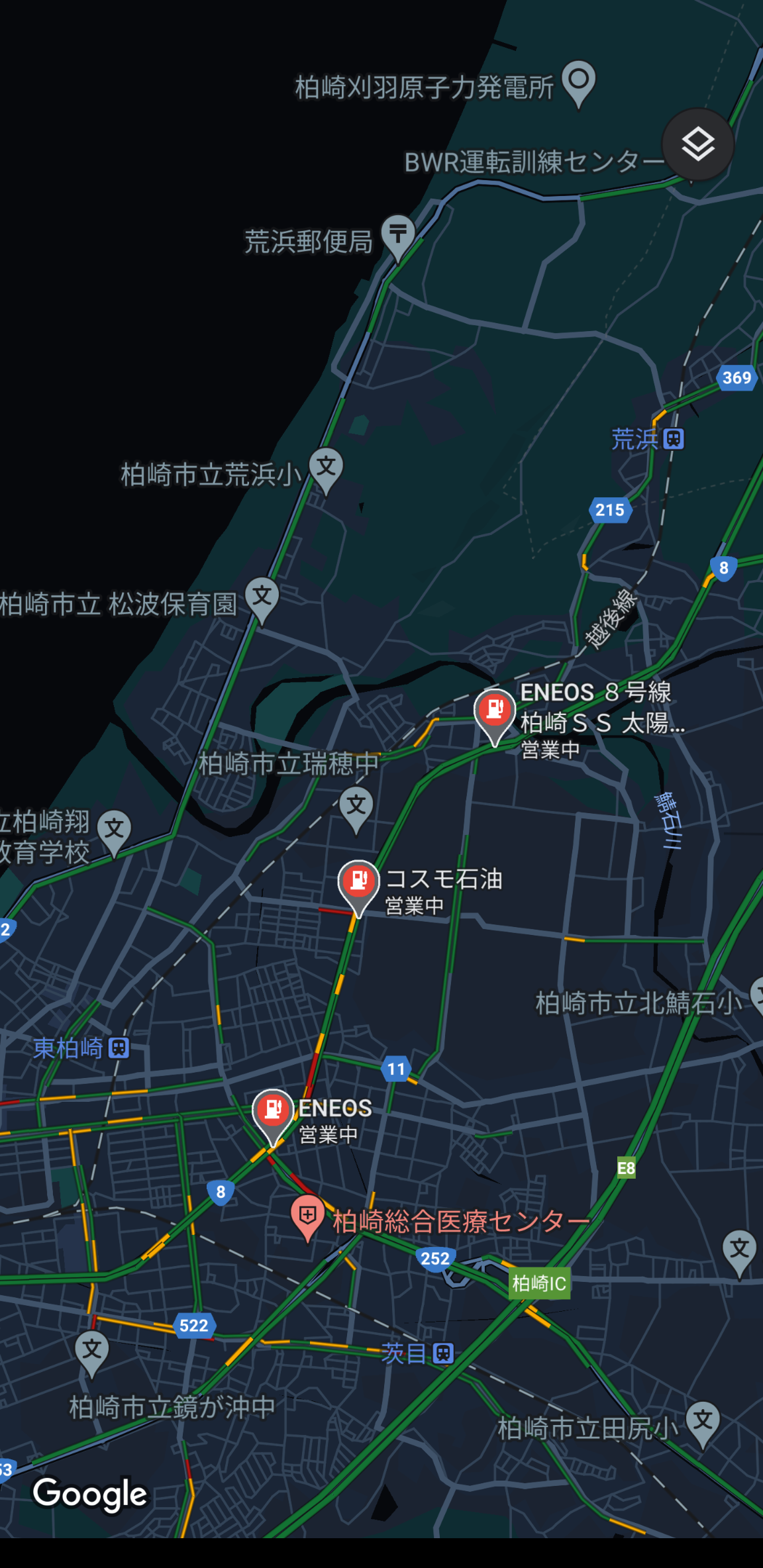The width and height of the screenshot is (763, 1568).
Task: Open the 茨目 station marker
Action: 443,1353
